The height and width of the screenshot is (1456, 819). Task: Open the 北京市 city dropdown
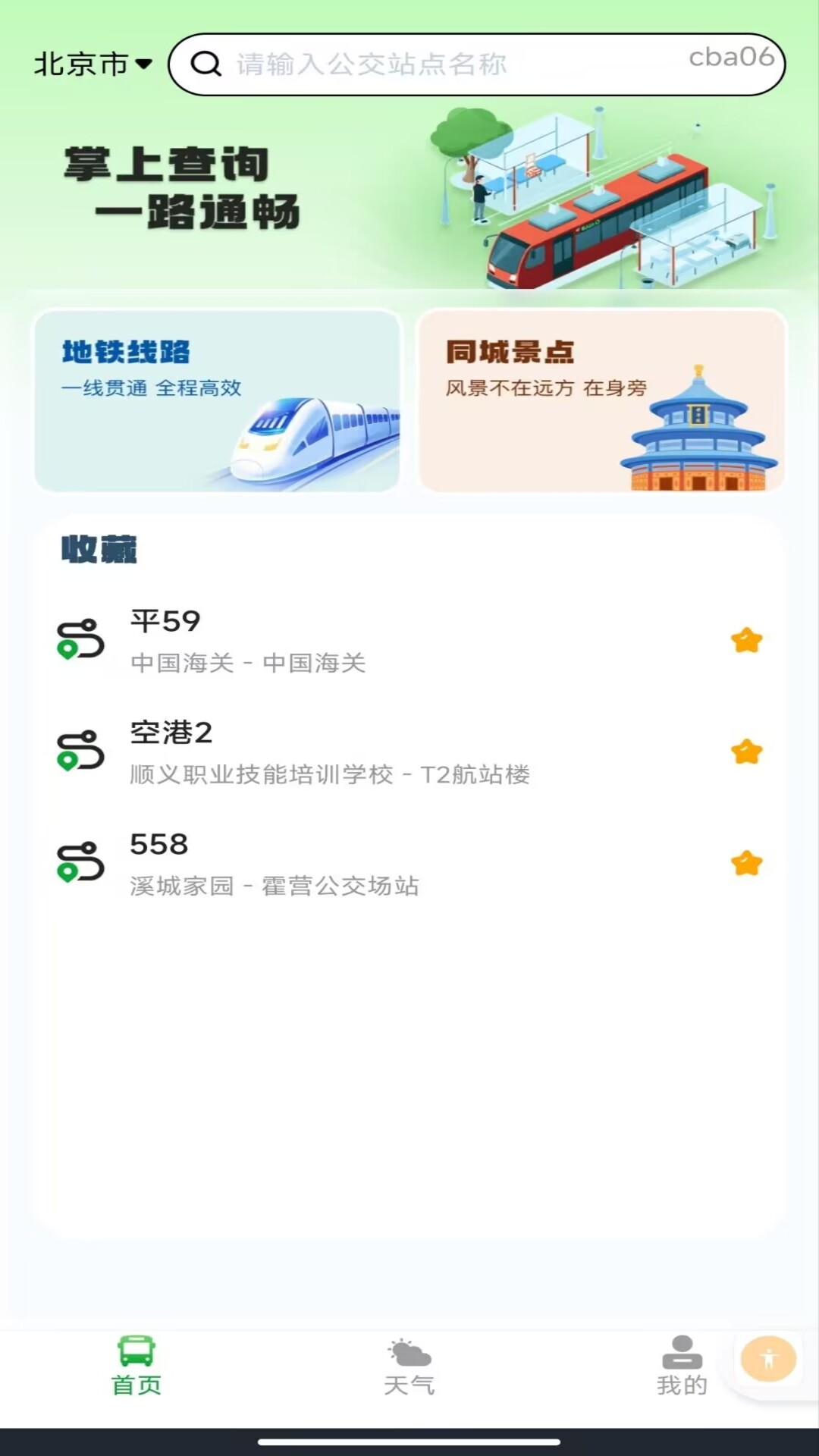91,64
